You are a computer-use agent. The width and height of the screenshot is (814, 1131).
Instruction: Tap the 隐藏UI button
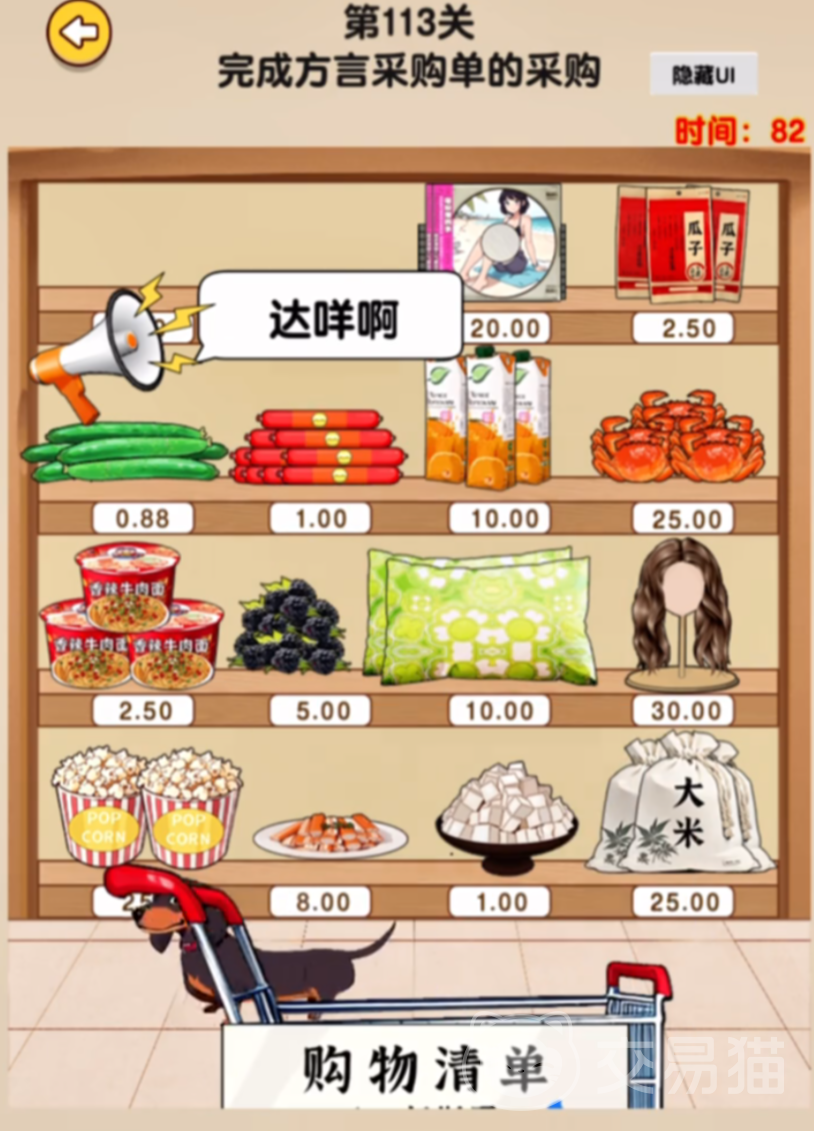[x=703, y=75]
